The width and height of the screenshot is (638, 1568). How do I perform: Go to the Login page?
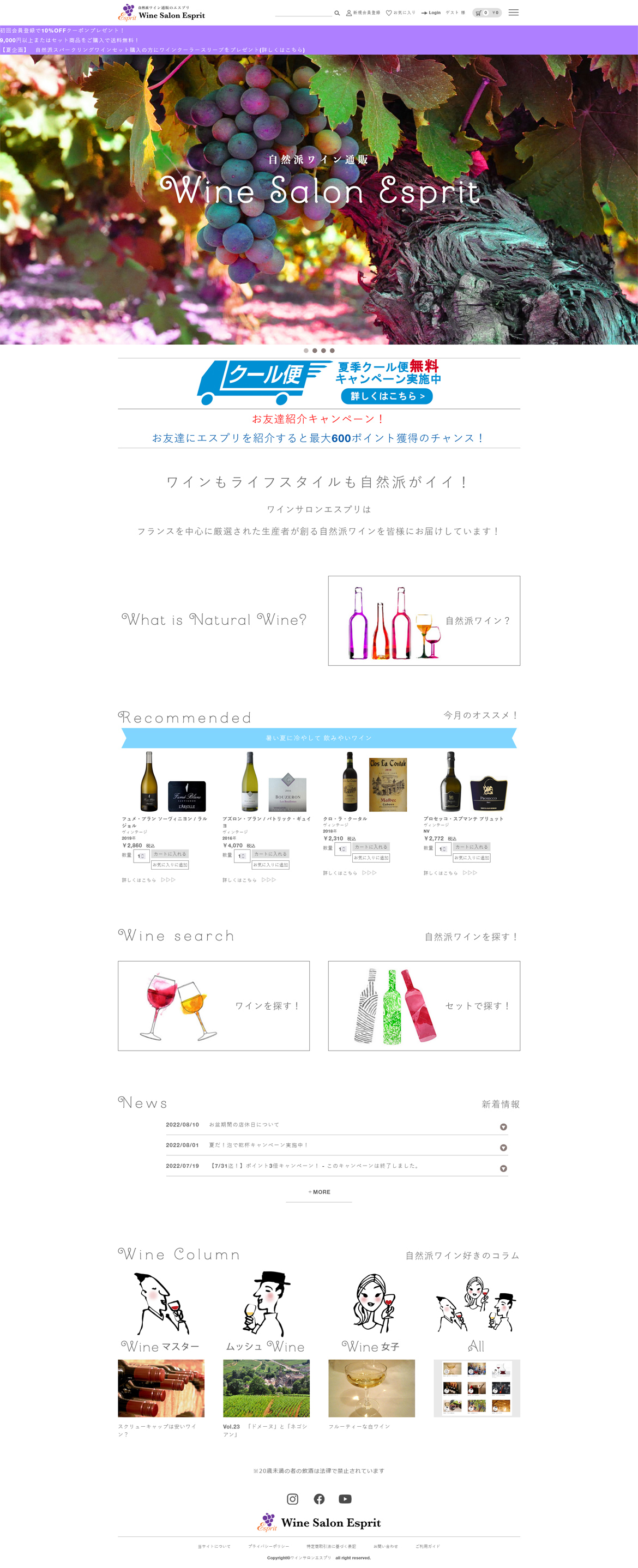click(431, 13)
